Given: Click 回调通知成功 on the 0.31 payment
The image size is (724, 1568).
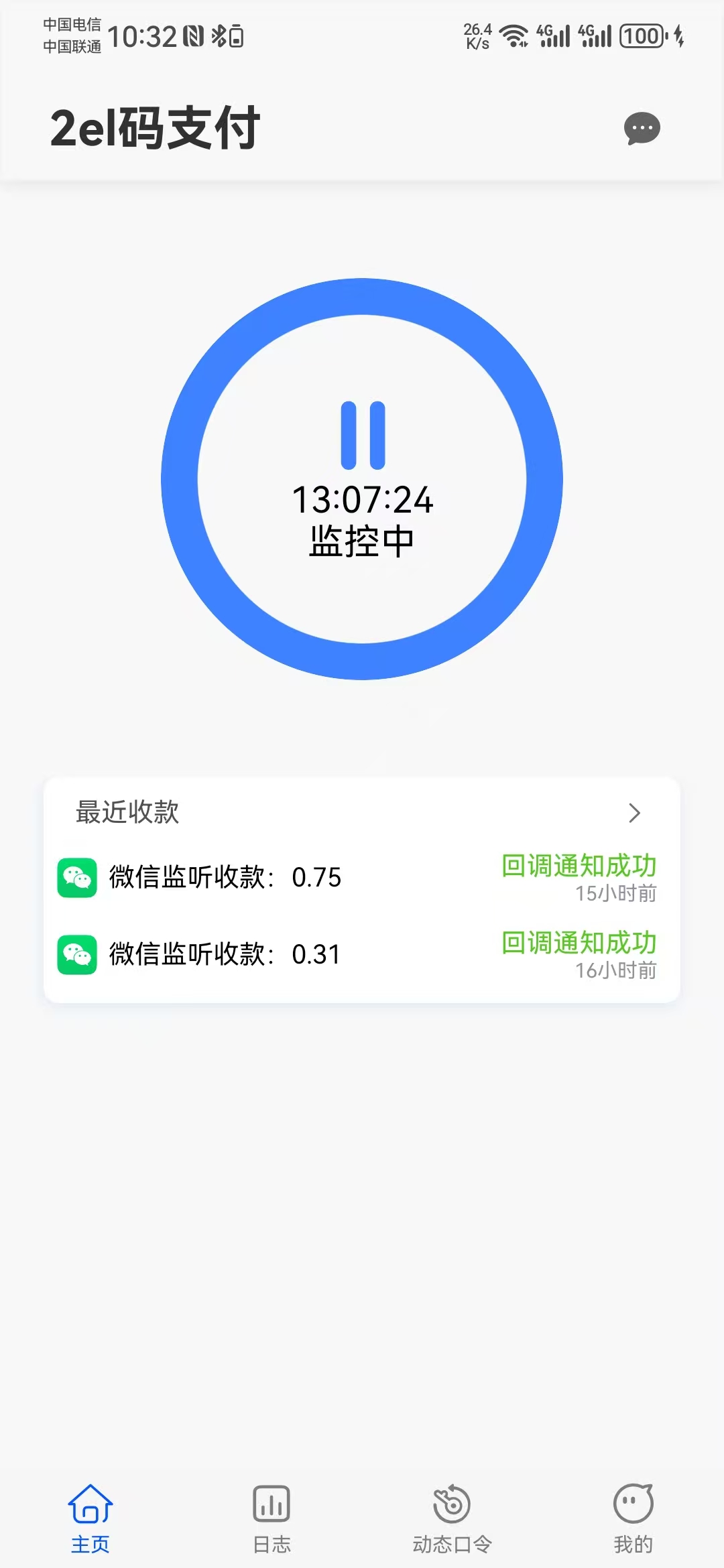Looking at the screenshot, I should point(578,943).
